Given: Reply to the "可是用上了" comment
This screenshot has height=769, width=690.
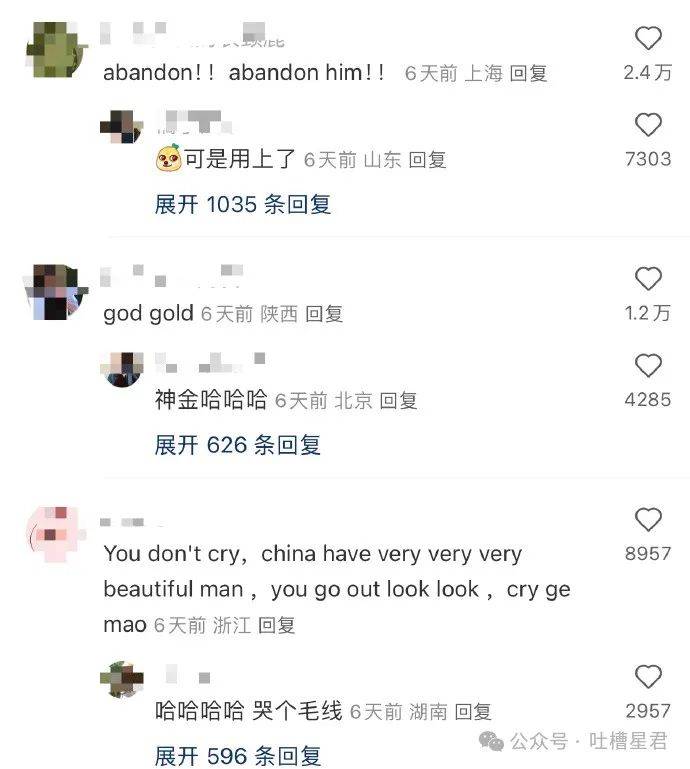Looking at the screenshot, I should click(x=428, y=160).
